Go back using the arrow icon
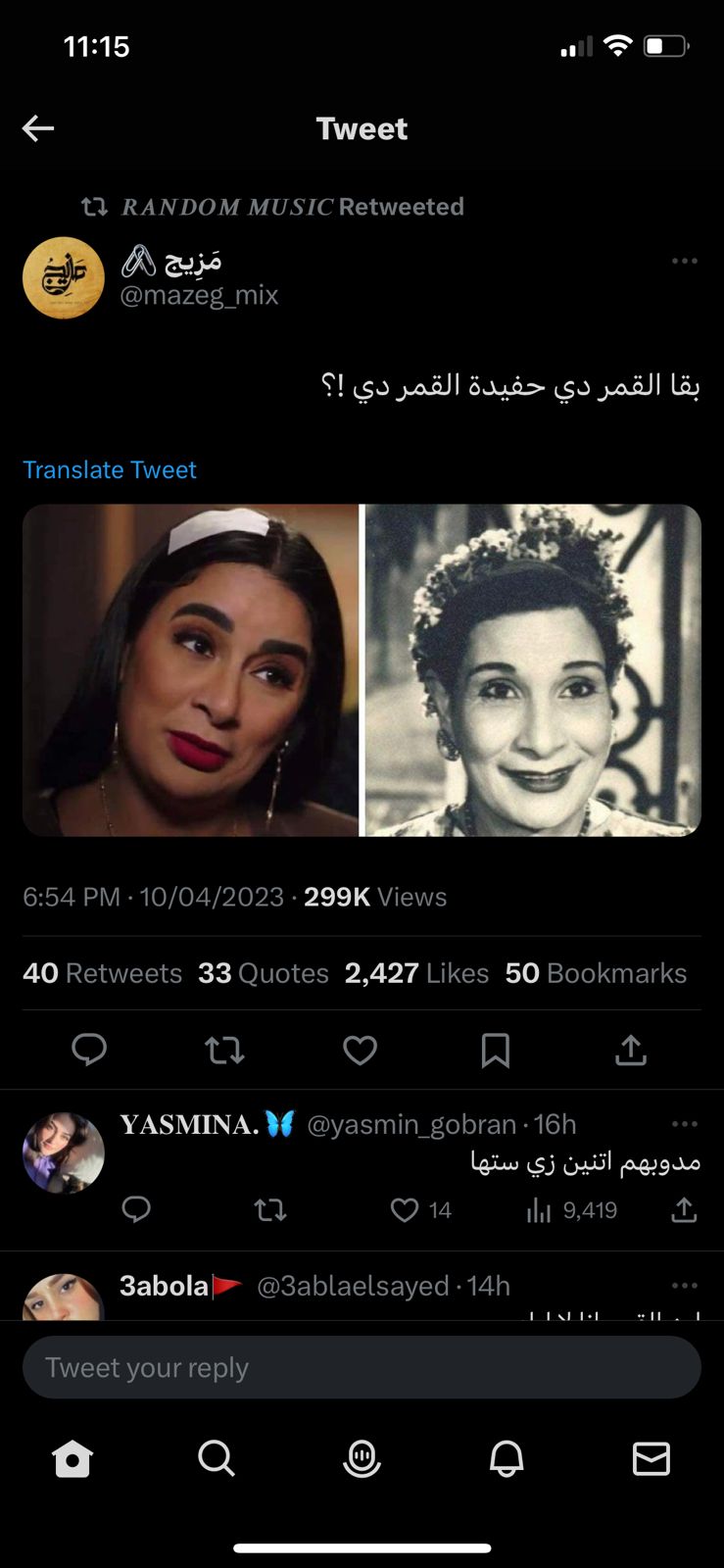724x1568 pixels. click(38, 128)
